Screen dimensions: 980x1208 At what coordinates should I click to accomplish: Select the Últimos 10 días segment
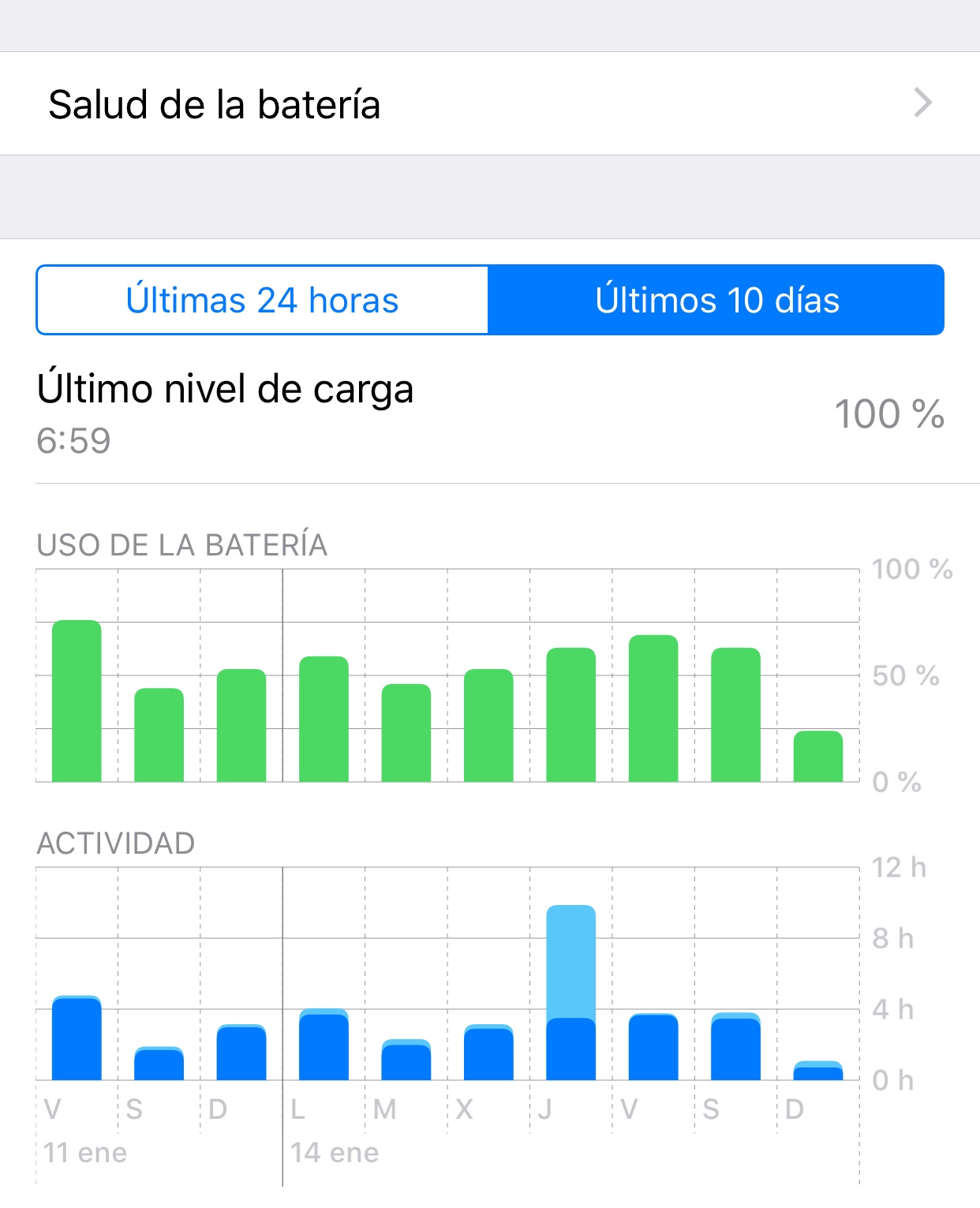pyautogui.click(x=716, y=301)
